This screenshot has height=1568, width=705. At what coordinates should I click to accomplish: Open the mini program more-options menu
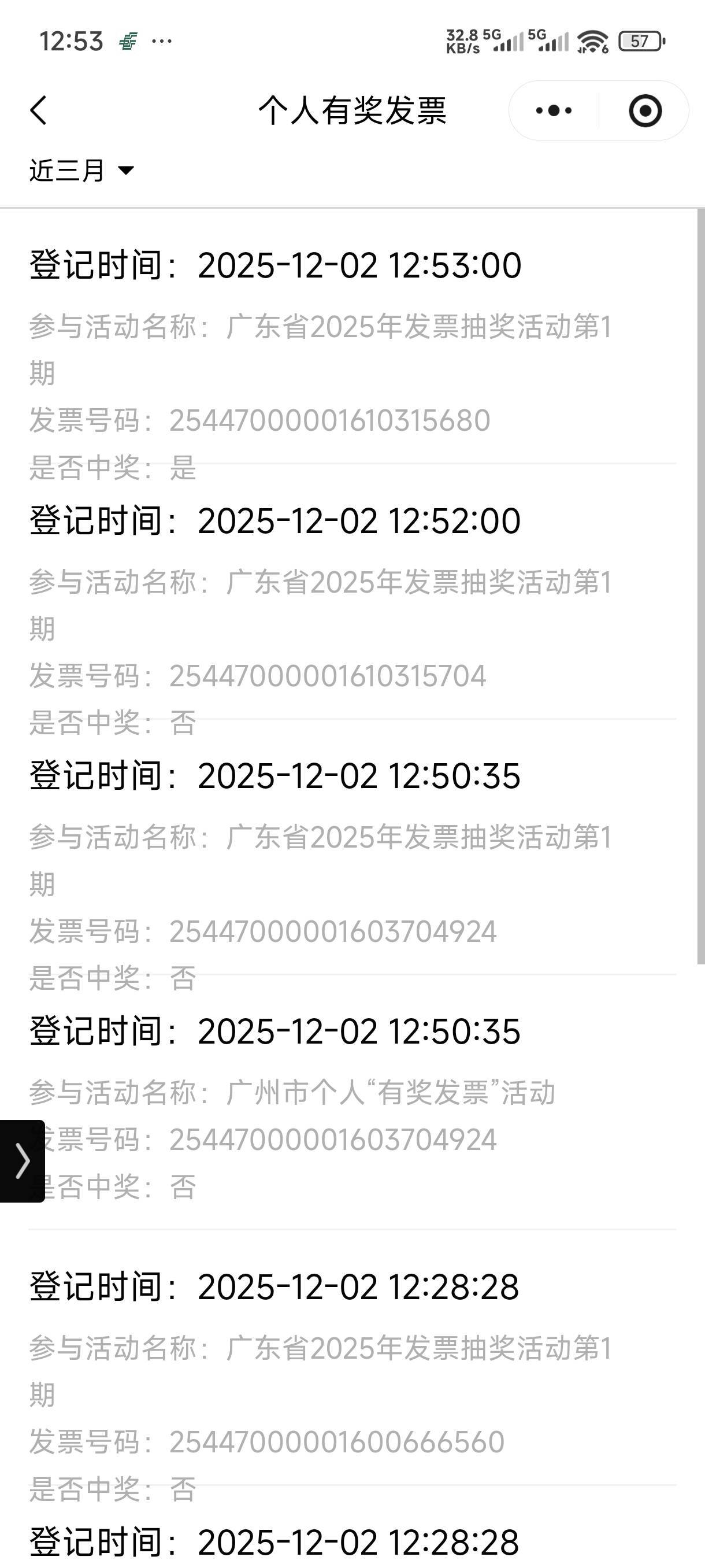554,111
